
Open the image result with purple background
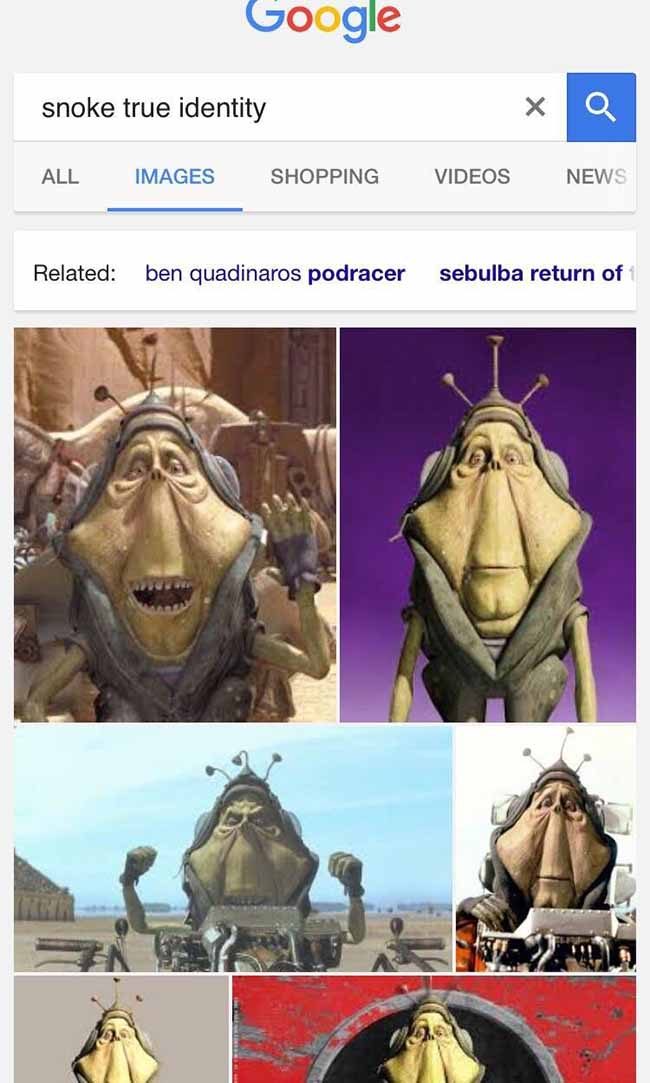coord(488,525)
